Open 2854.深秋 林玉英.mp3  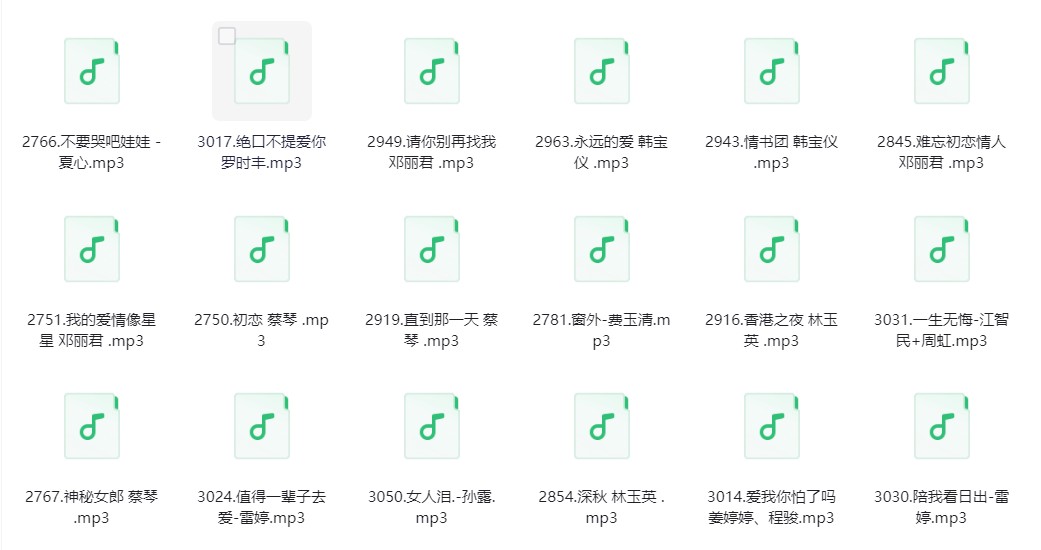[601, 426]
